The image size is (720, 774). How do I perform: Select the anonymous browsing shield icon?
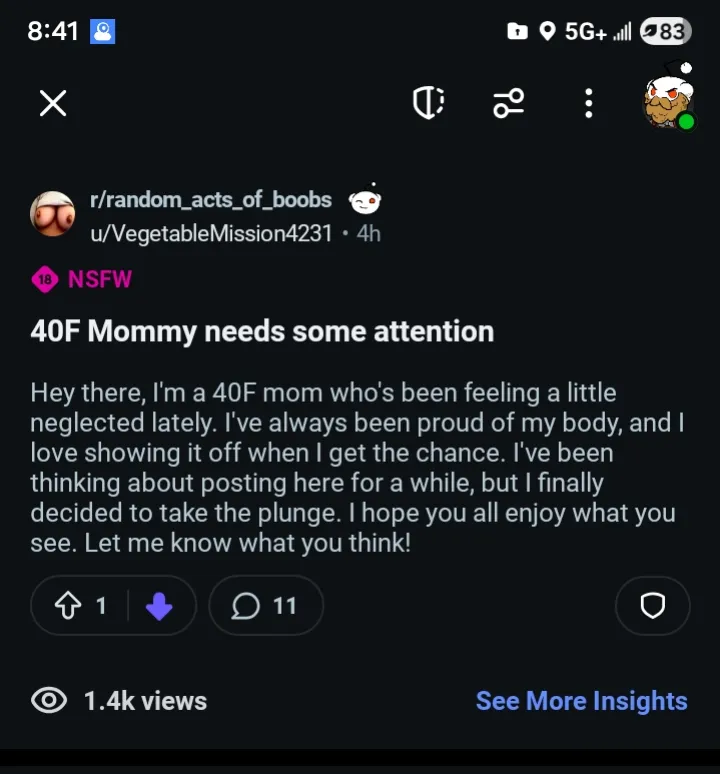[428, 103]
